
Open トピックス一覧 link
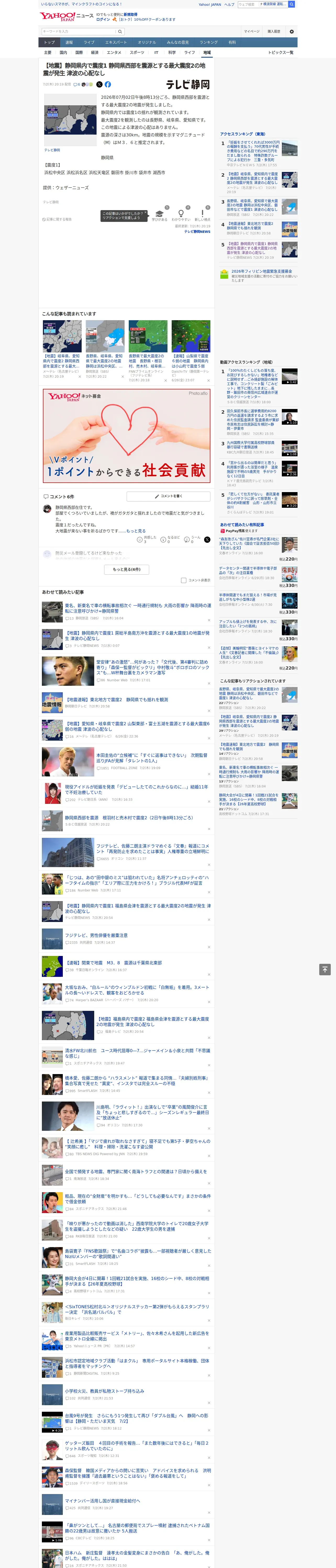click(x=281, y=52)
